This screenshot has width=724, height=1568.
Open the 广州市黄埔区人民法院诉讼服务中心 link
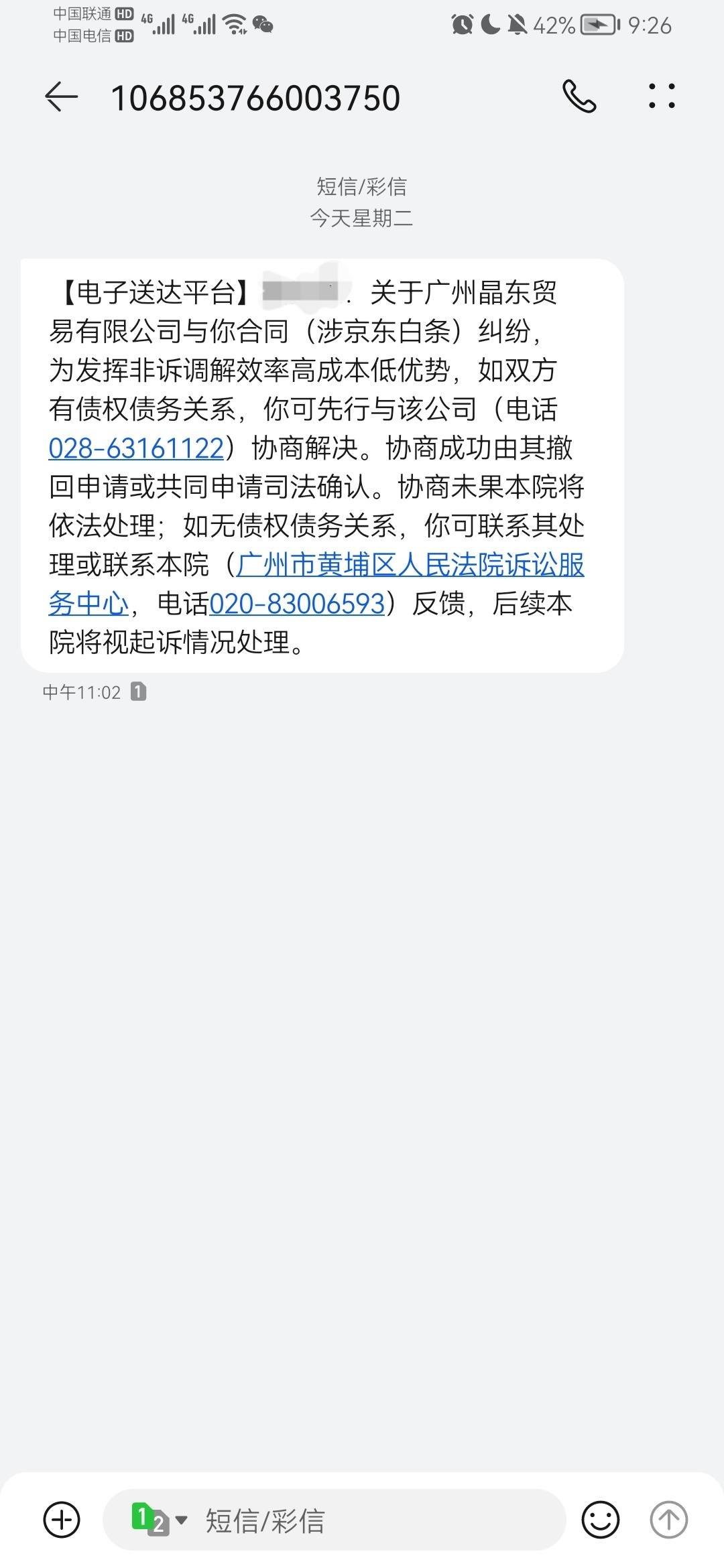click(x=316, y=584)
